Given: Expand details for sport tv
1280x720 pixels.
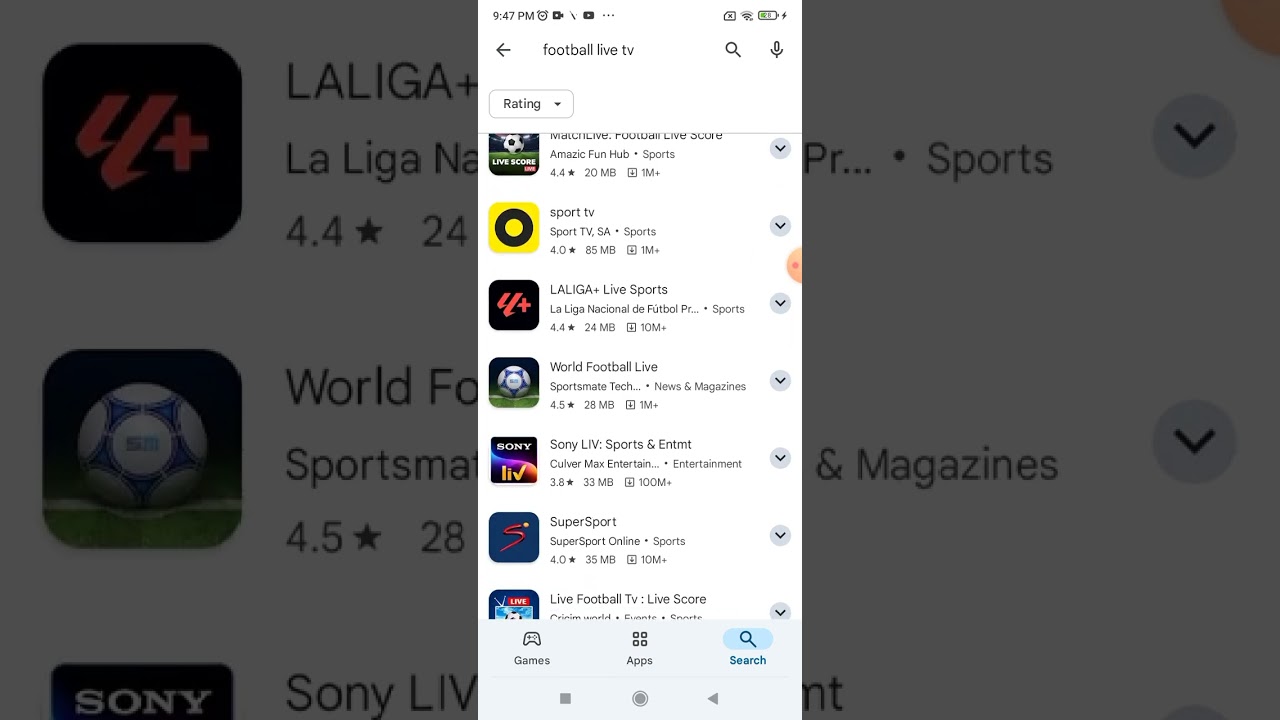Looking at the screenshot, I should pos(780,226).
